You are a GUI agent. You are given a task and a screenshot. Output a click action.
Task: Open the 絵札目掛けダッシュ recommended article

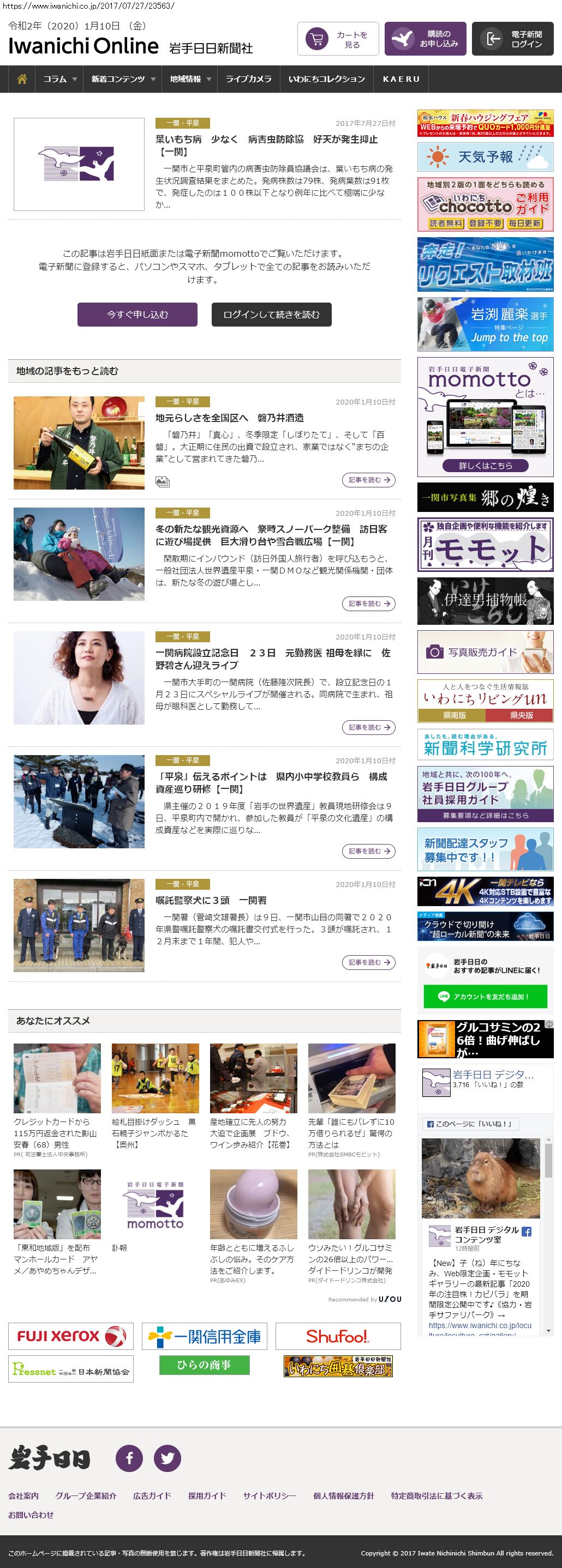154,1133
